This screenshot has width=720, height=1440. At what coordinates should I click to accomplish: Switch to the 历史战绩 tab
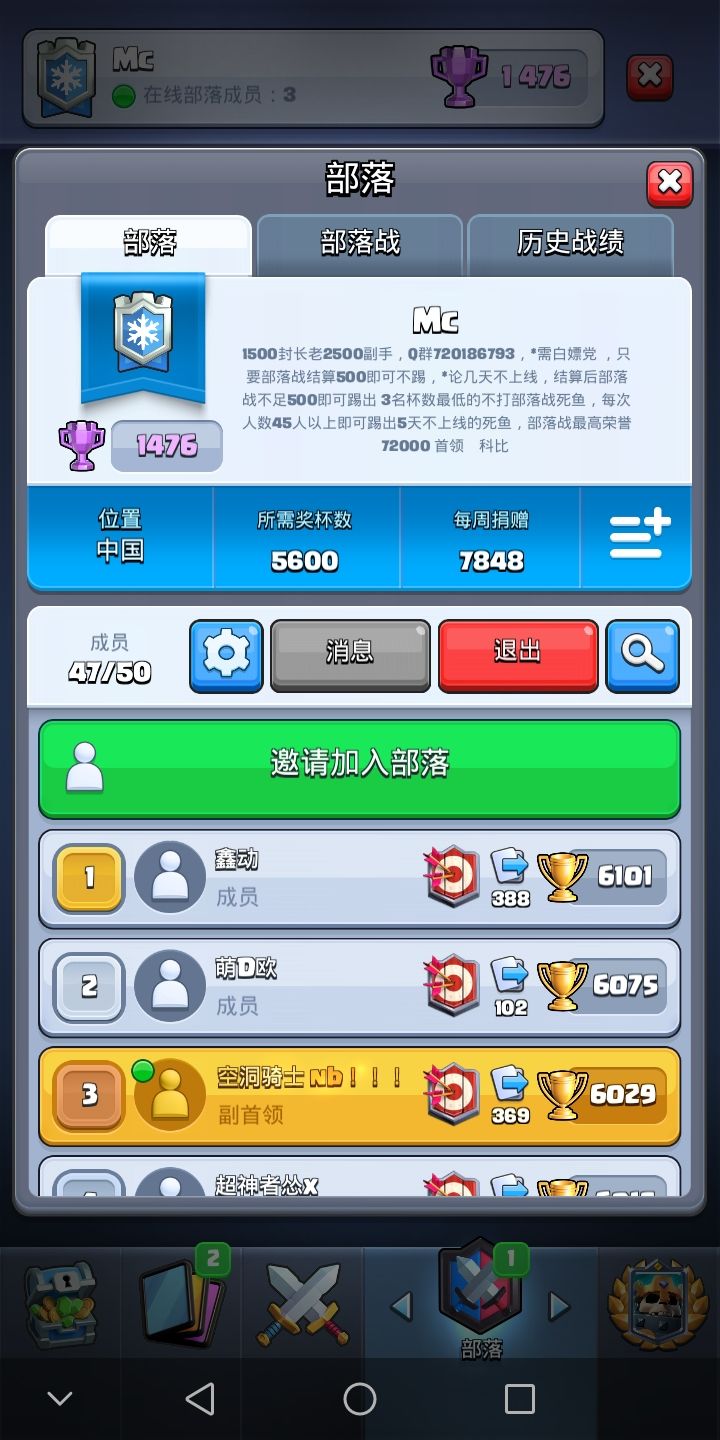pos(572,243)
